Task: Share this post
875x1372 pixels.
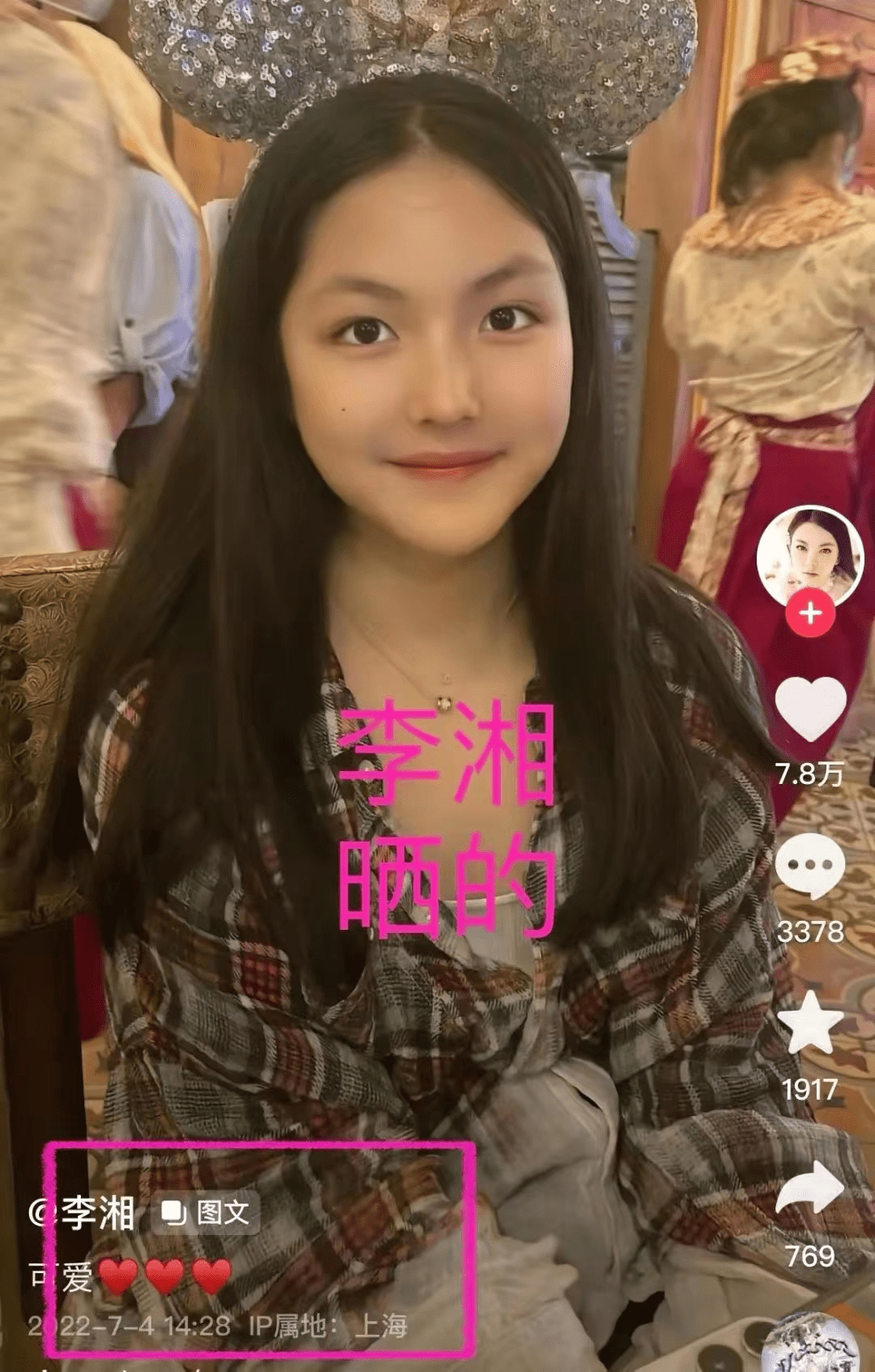Action: click(x=810, y=1187)
